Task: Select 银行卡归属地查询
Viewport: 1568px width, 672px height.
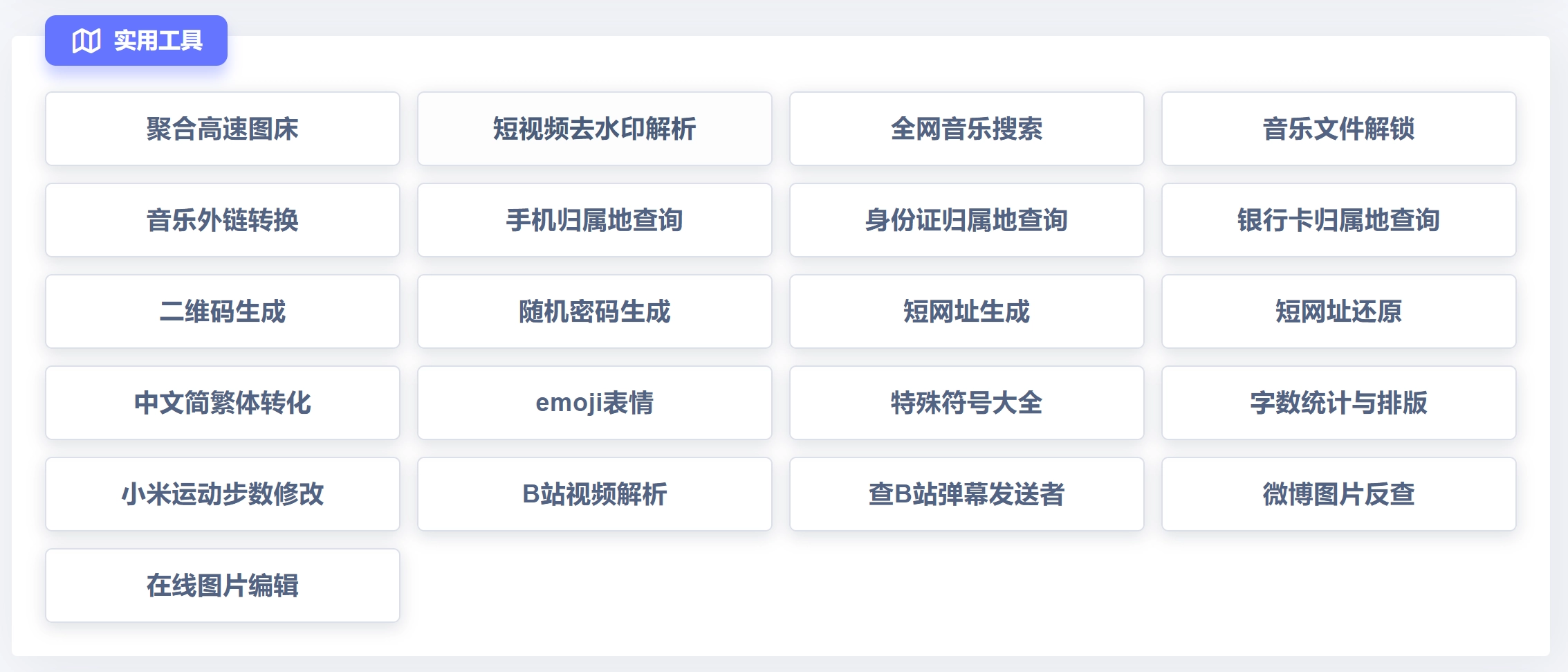Action: (x=1338, y=220)
